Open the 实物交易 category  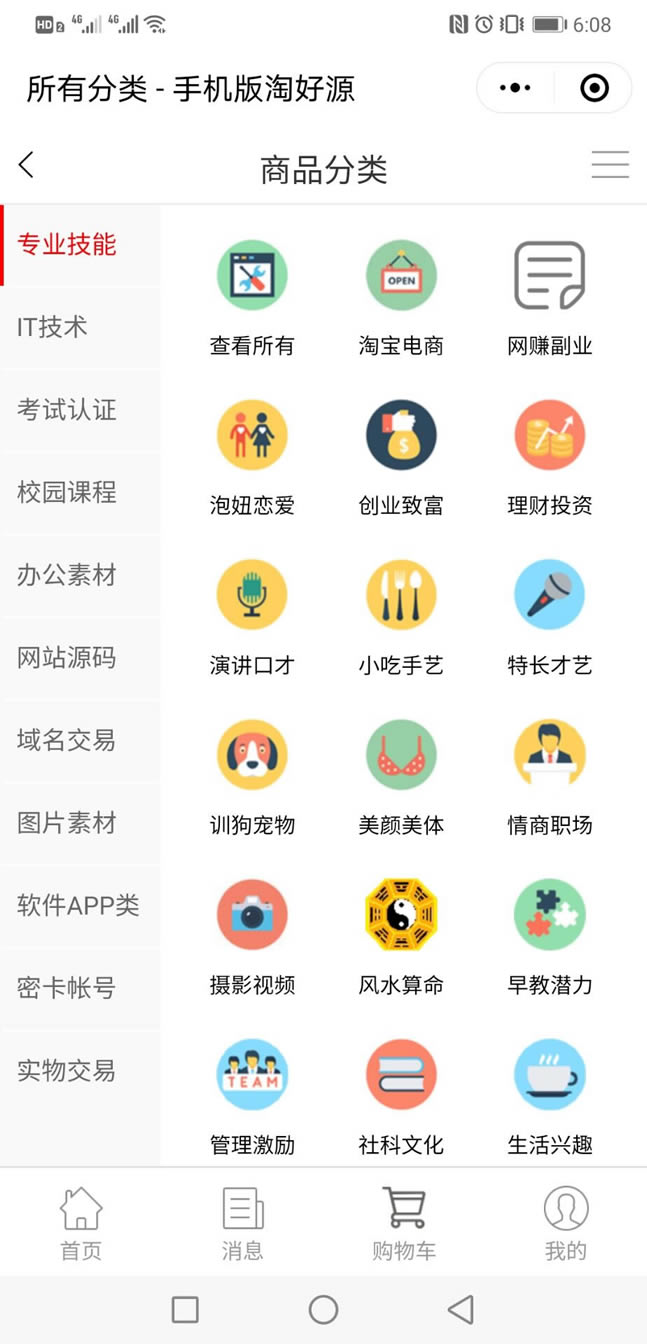coord(80,1071)
